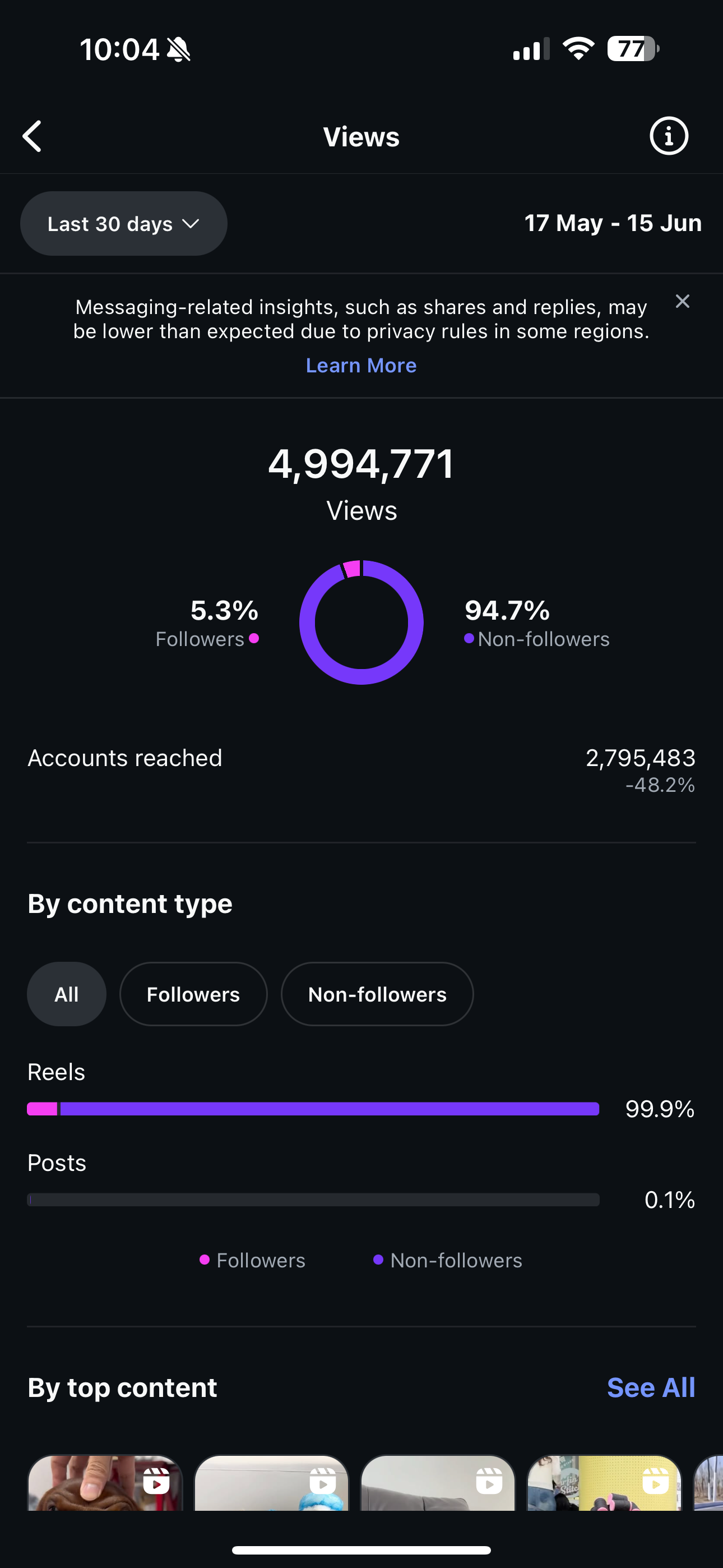Tap See All for top content
Screen dimensions: 723x1568
coord(651,1387)
